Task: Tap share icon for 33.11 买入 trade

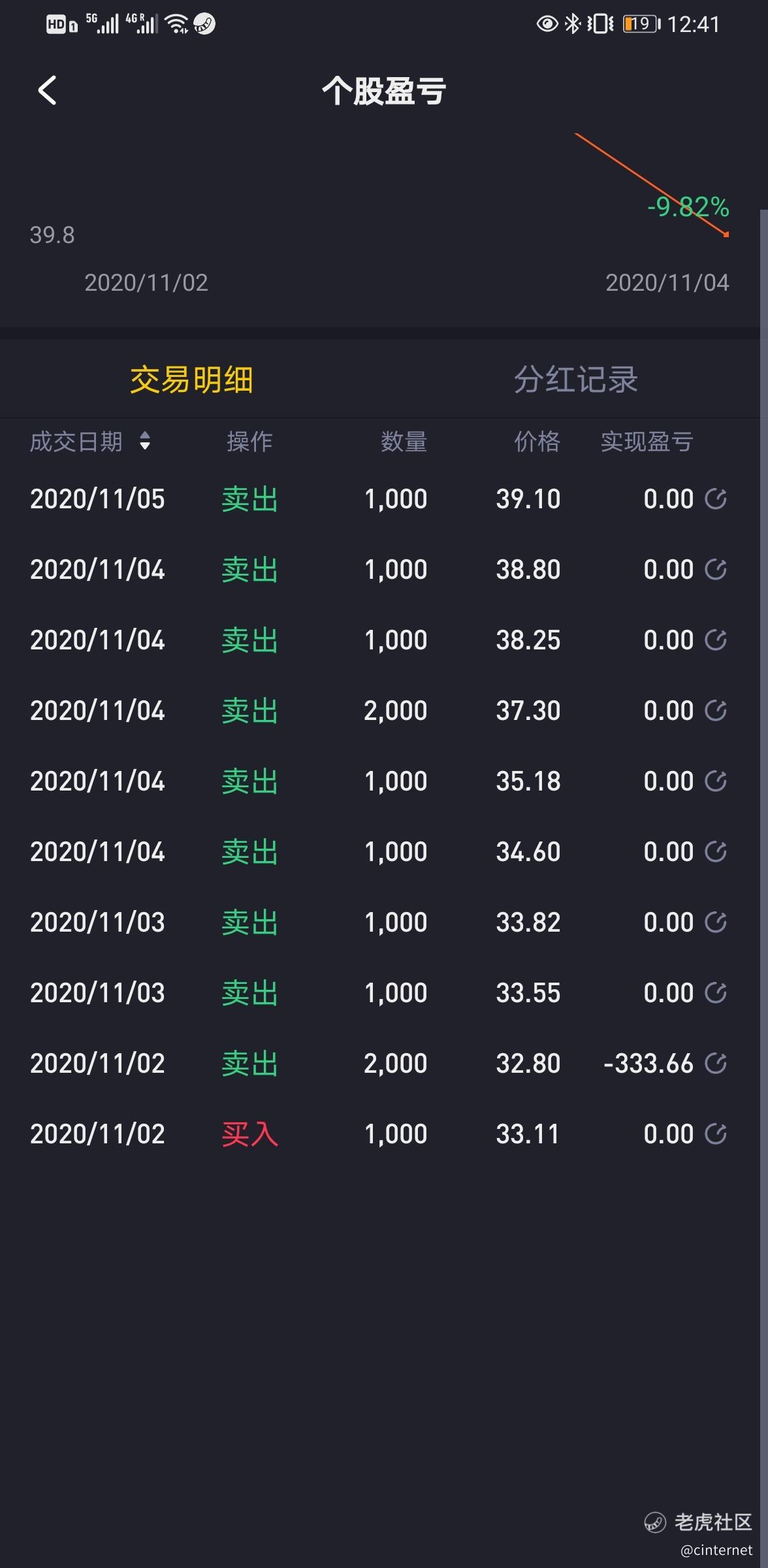Action: click(716, 1134)
